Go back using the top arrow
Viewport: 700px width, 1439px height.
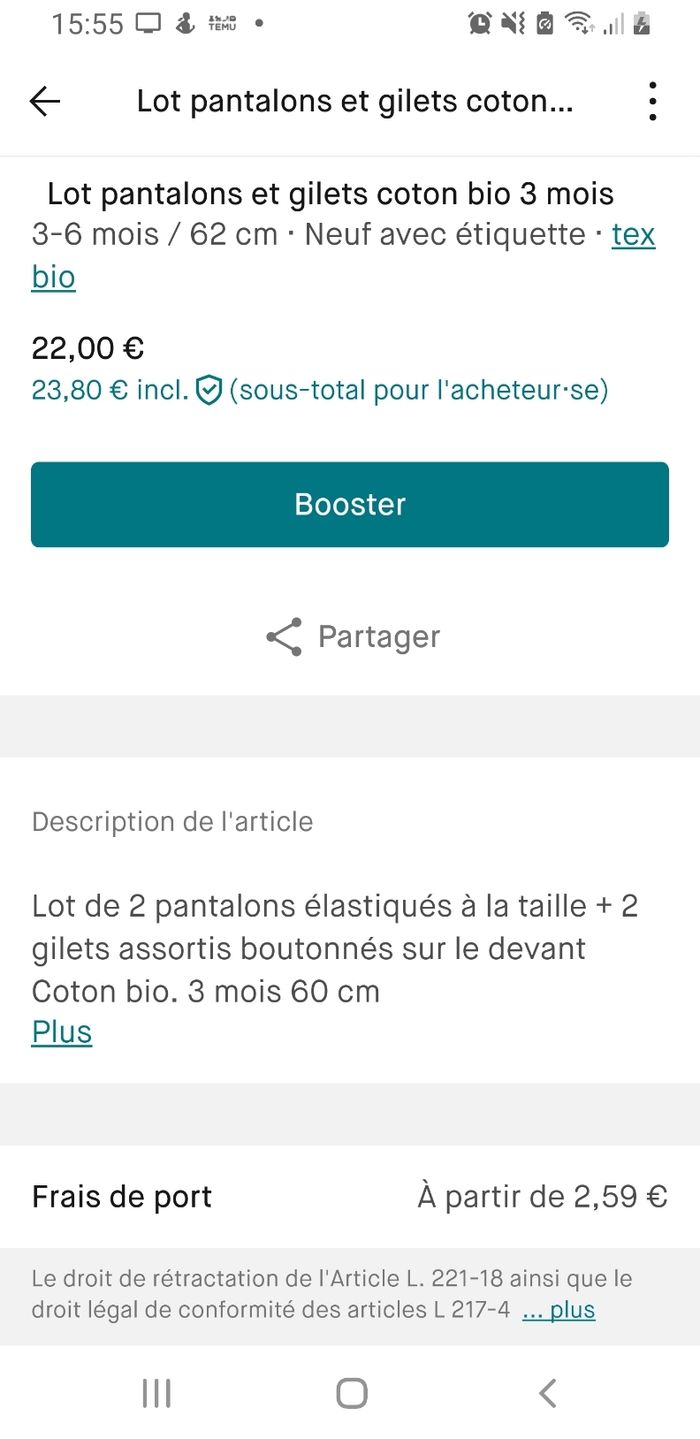pos(45,101)
